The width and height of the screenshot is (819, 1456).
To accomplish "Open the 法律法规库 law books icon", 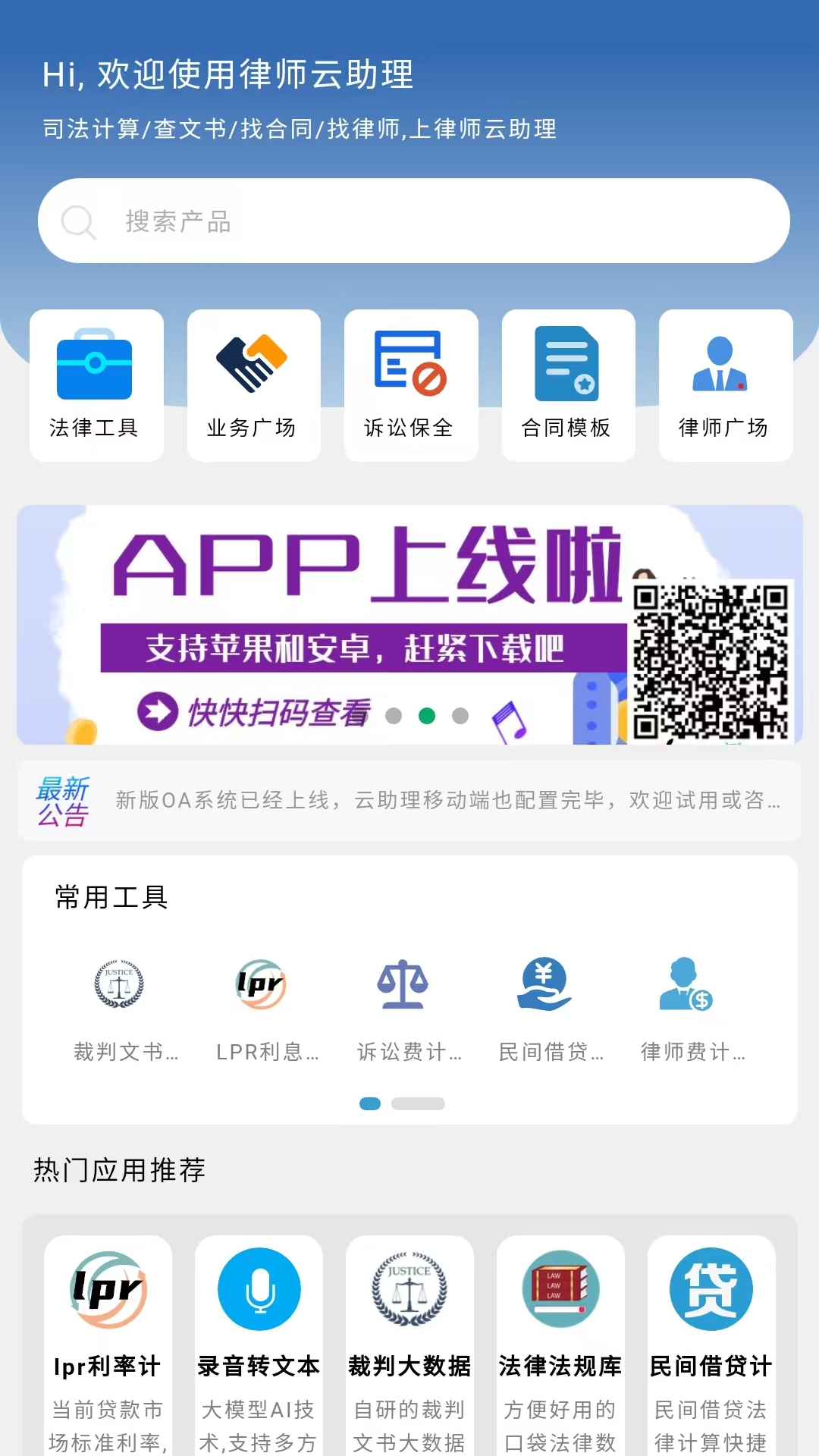I will 560,1289.
